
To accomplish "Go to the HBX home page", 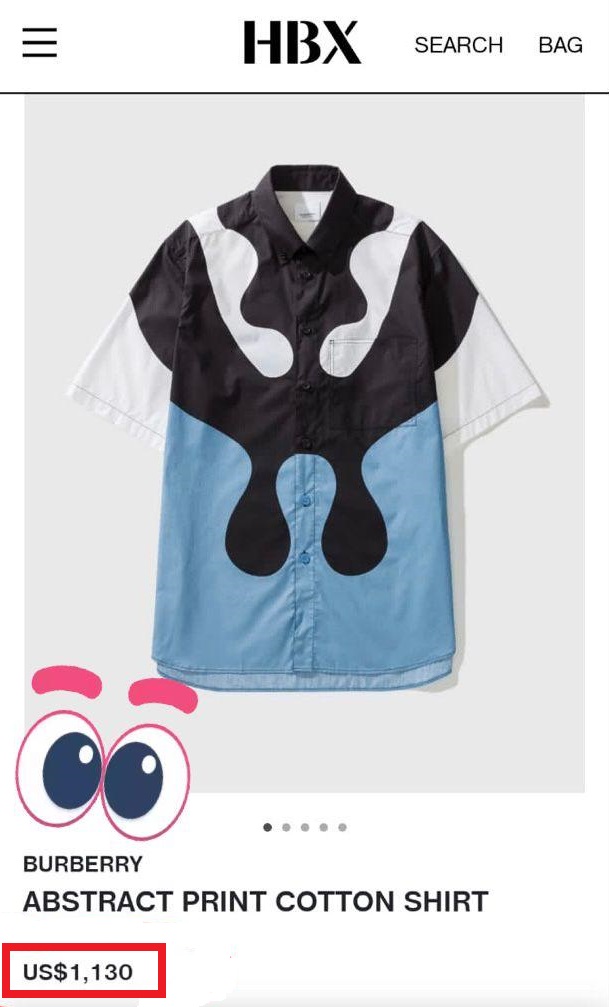I will click(302, 44).
